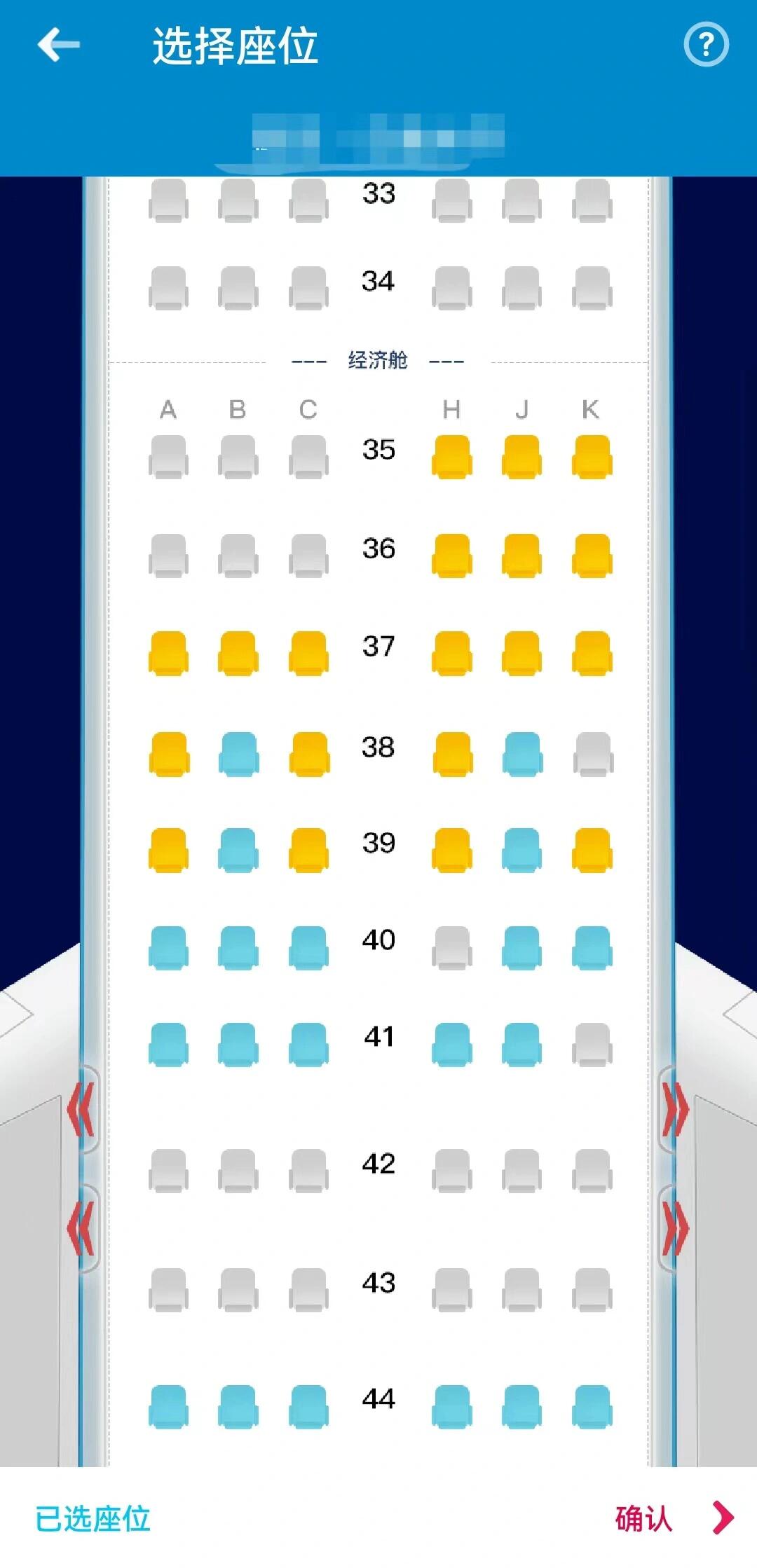
Task: Select seat 35H
Action: (x=451, y=457)
